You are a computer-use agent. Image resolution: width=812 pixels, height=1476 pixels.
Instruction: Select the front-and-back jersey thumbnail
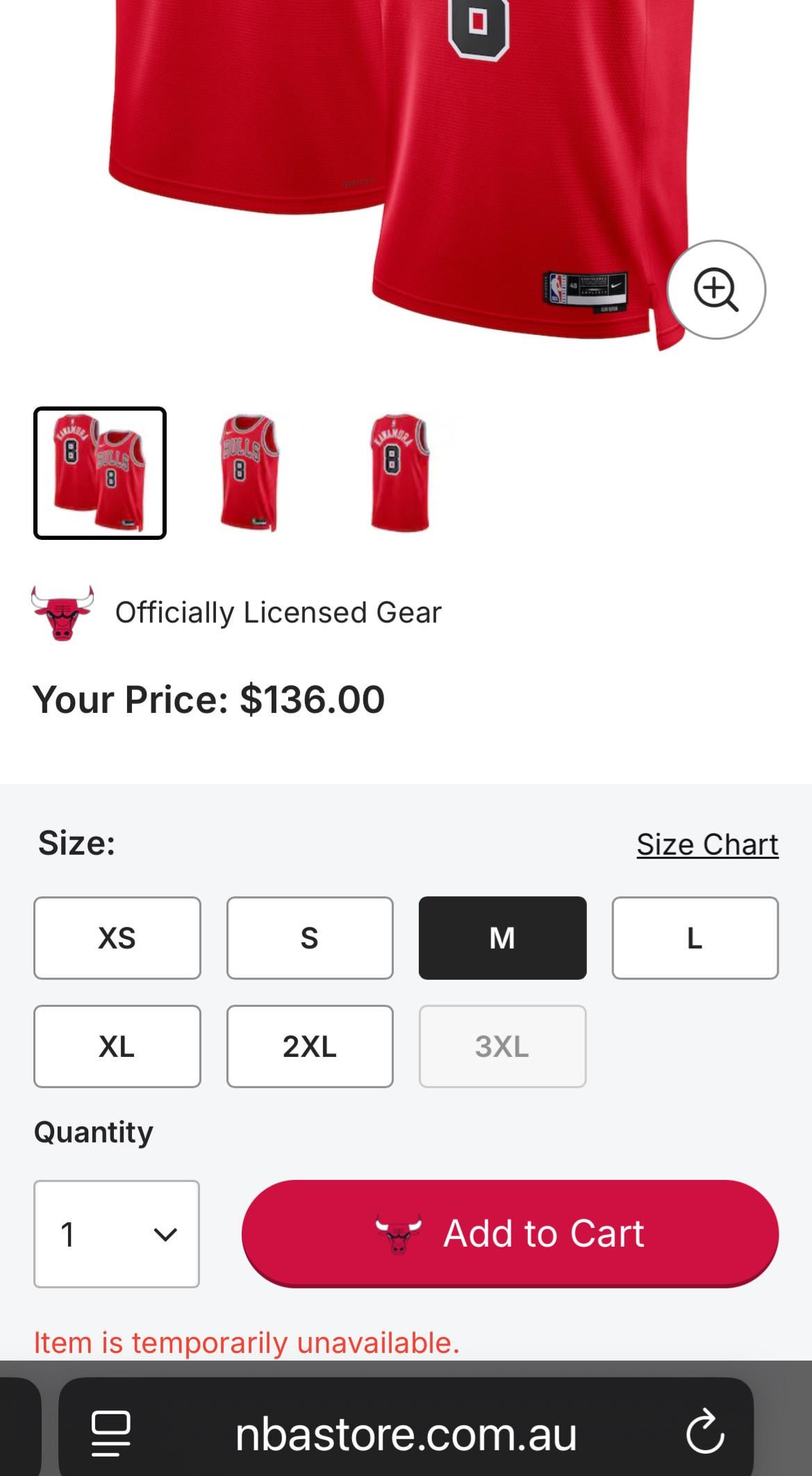pyautogui.click(x=100, y=473)
